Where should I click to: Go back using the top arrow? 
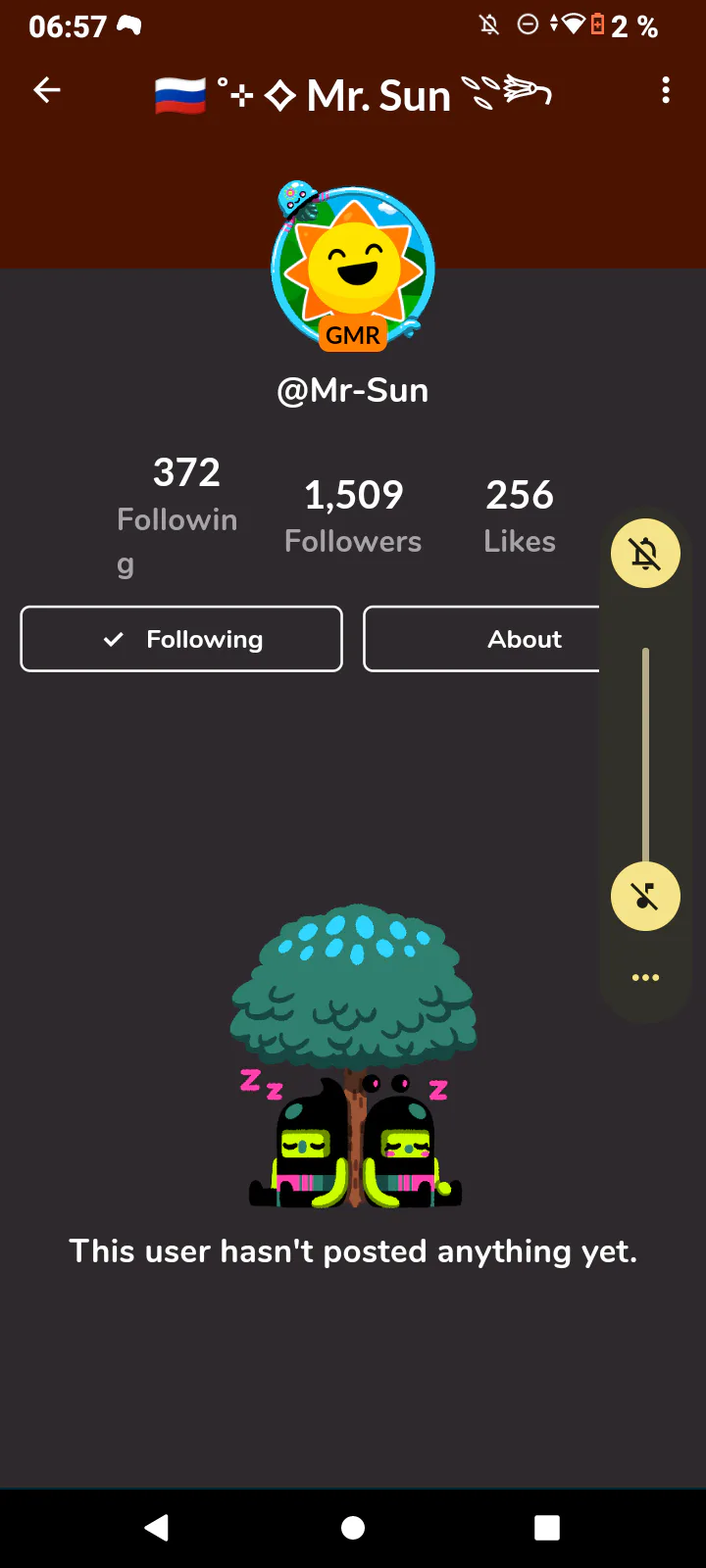(47, 91)
